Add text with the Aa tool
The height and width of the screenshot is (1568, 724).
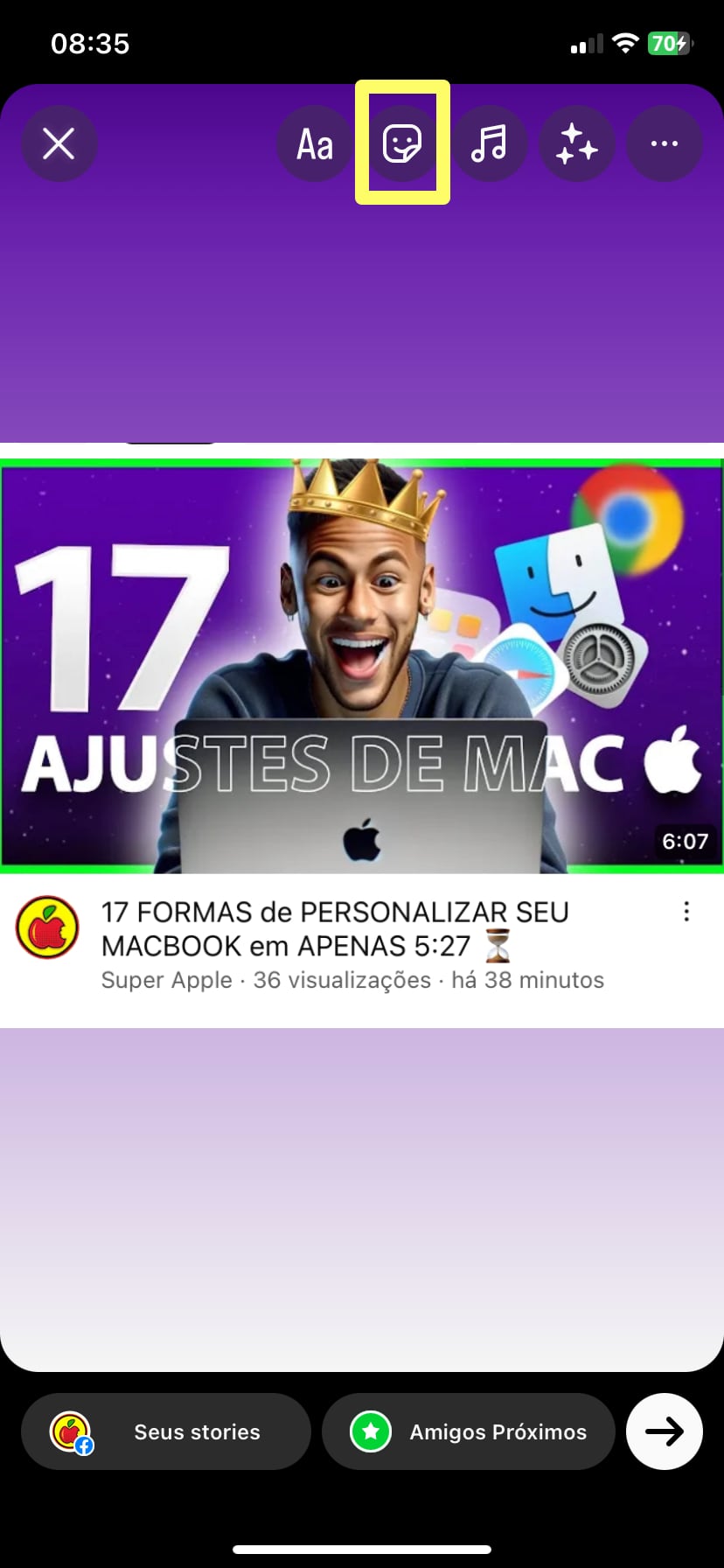coord(315,143)
